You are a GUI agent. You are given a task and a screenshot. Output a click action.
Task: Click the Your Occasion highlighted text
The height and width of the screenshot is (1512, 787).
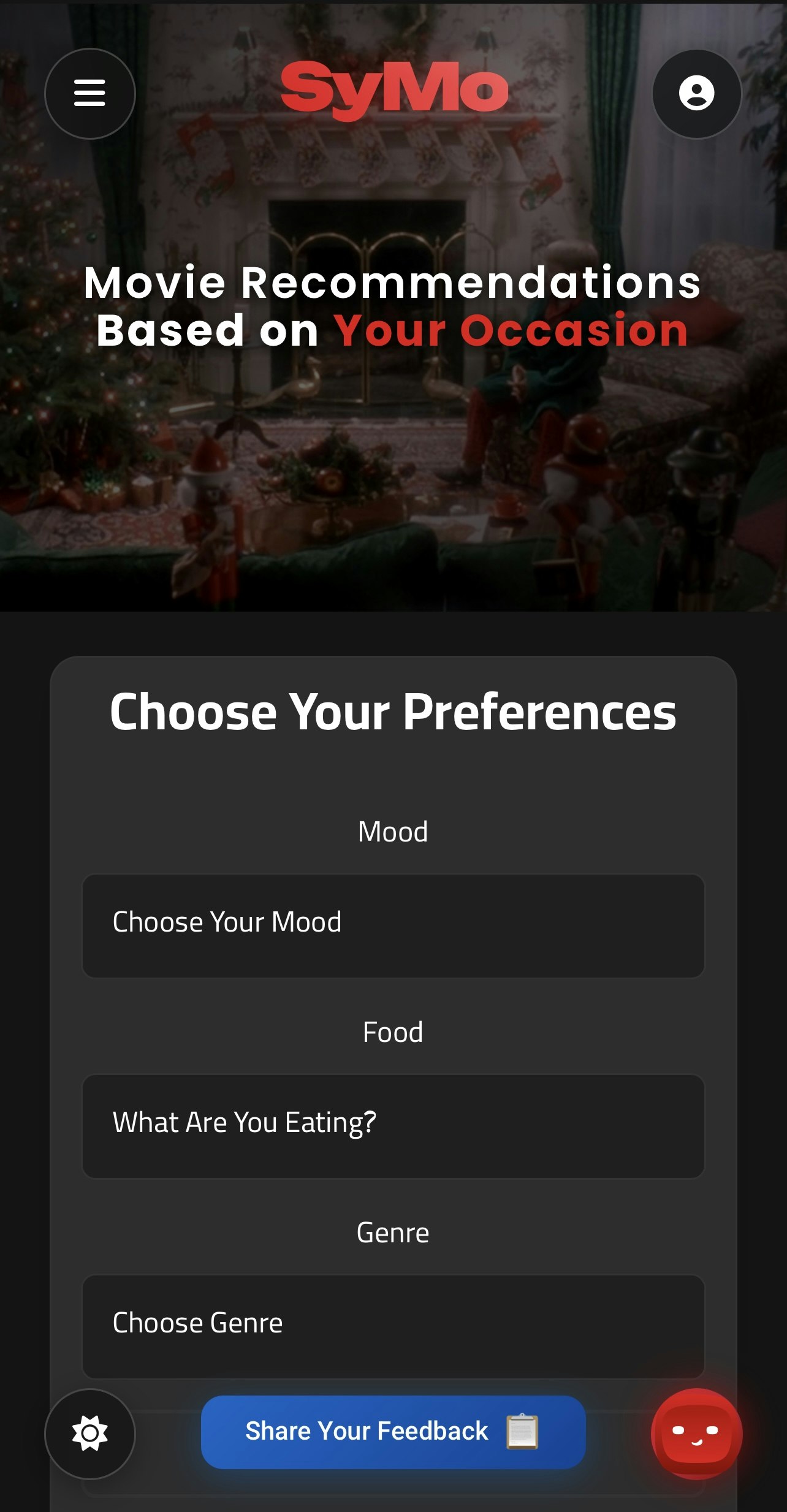(x=512, y=332)
